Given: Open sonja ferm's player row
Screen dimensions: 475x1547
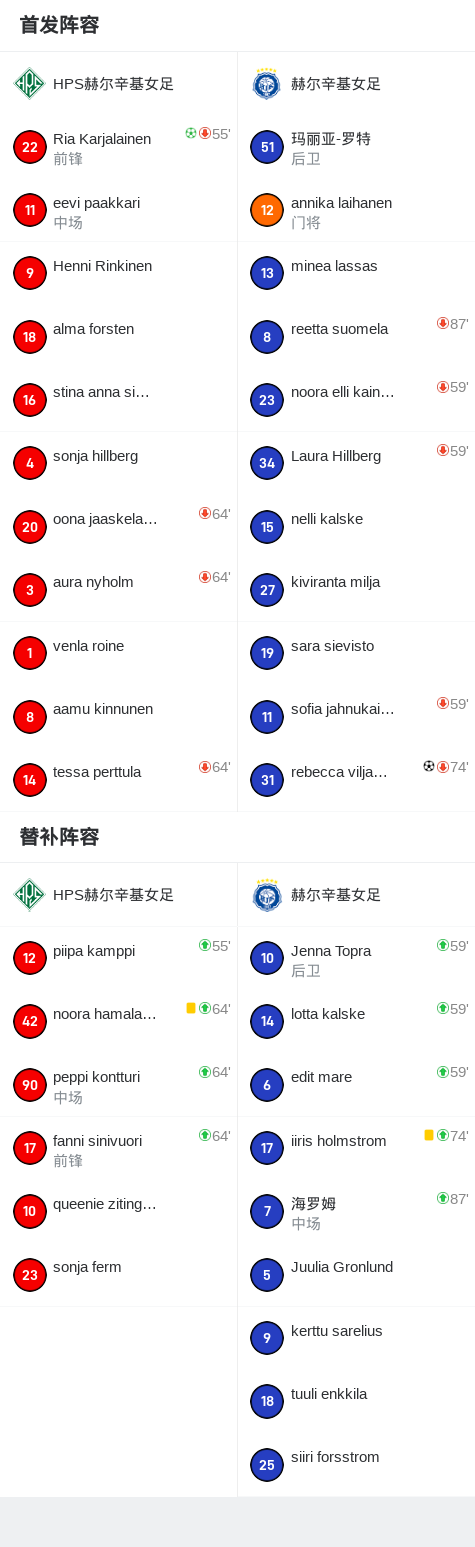Looking at the screenshot, I should point(119,1275).
